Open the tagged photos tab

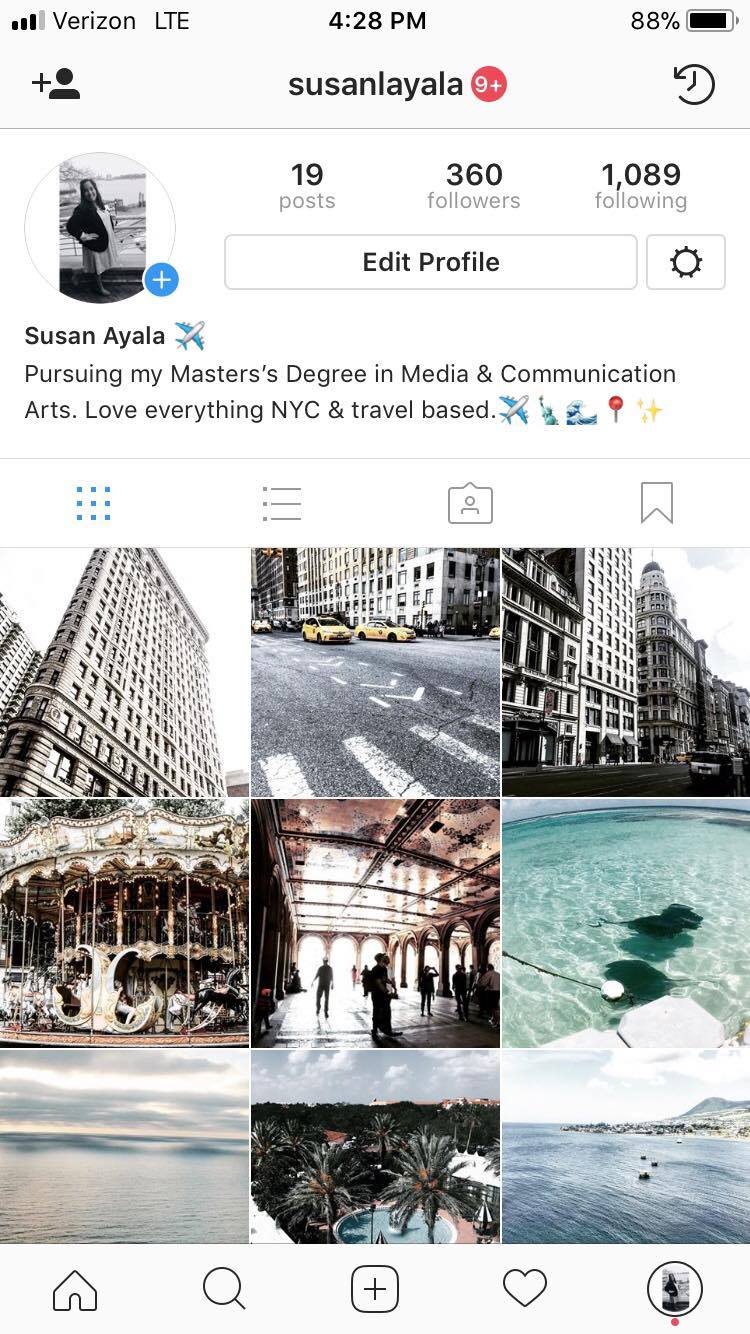(x=469, y=503)
